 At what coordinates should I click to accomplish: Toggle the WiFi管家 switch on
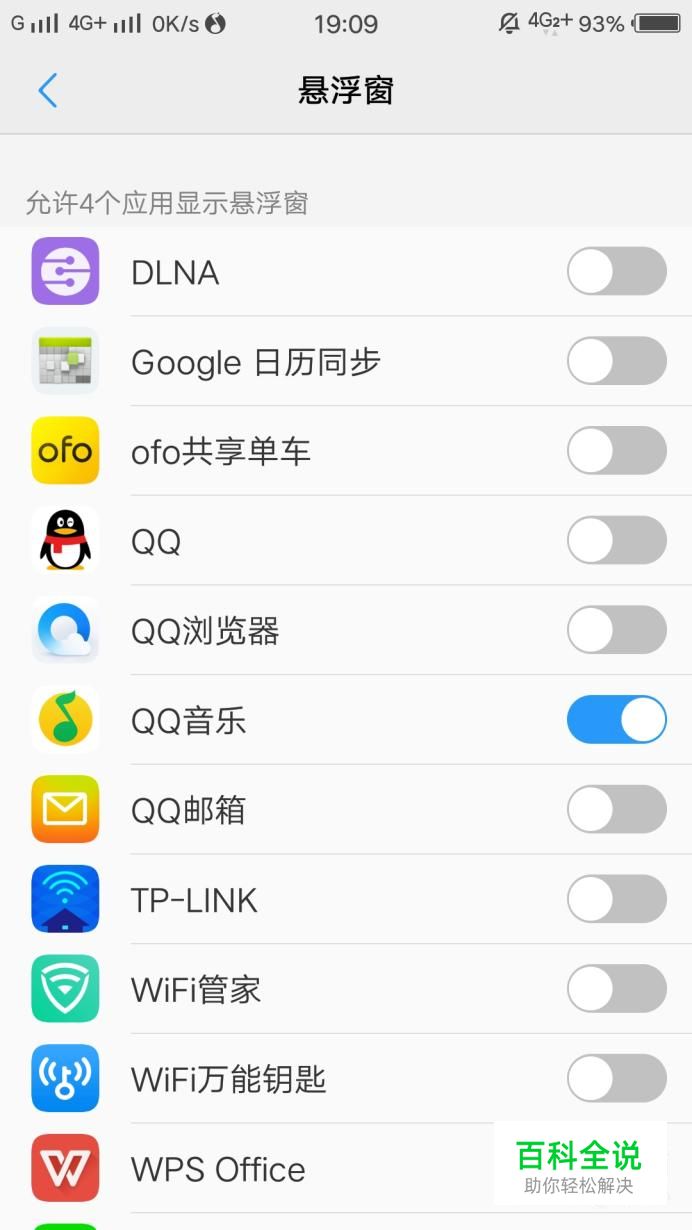click(617, 989)
